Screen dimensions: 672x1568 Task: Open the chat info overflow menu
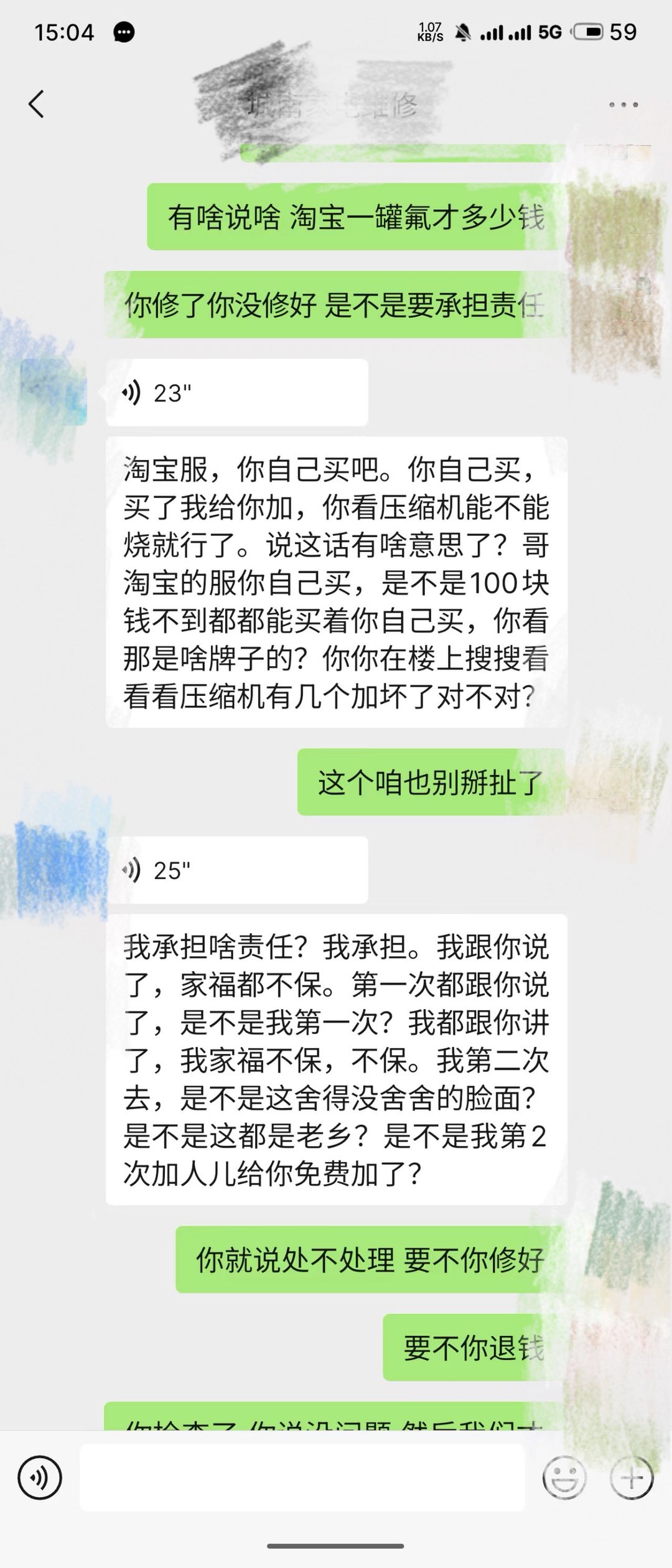click(623, 105)
